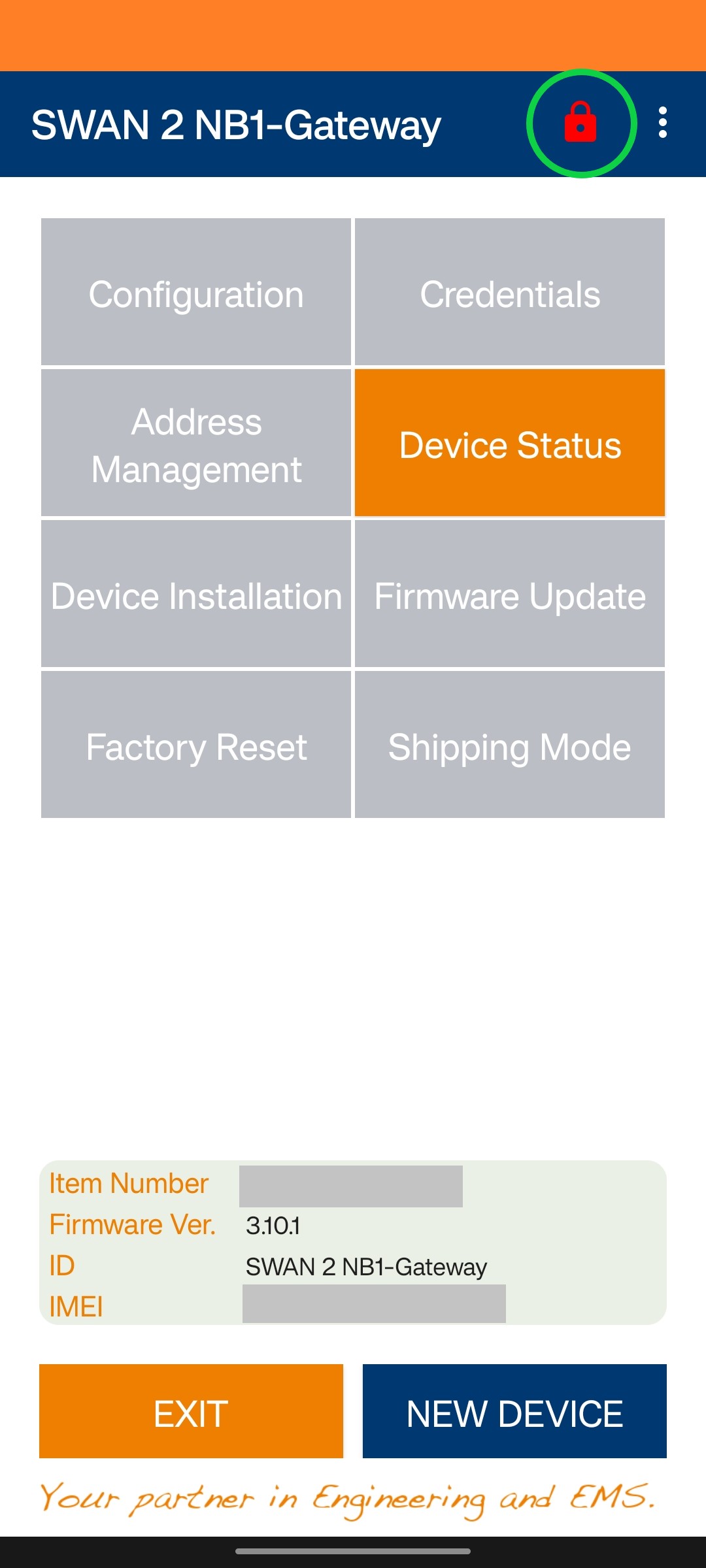Enable Shipping Mode
This screenshot has height=1568, width=706.
510,745
